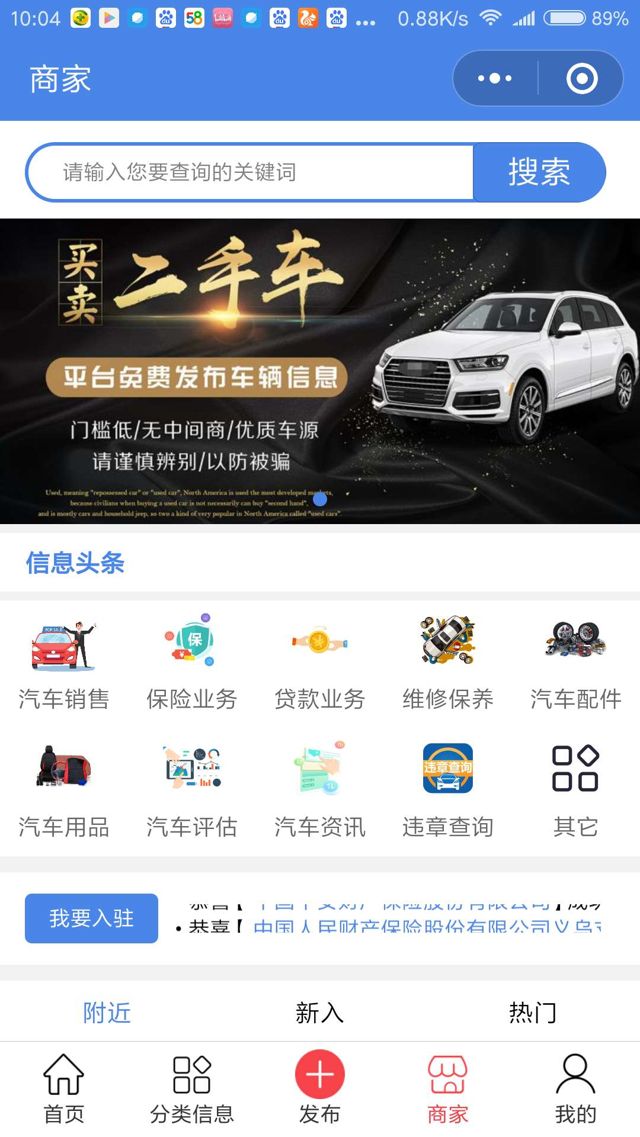This screenshot has width=640, height=1137.
Task: Open the 其它 category
Action: click(576, 790)
